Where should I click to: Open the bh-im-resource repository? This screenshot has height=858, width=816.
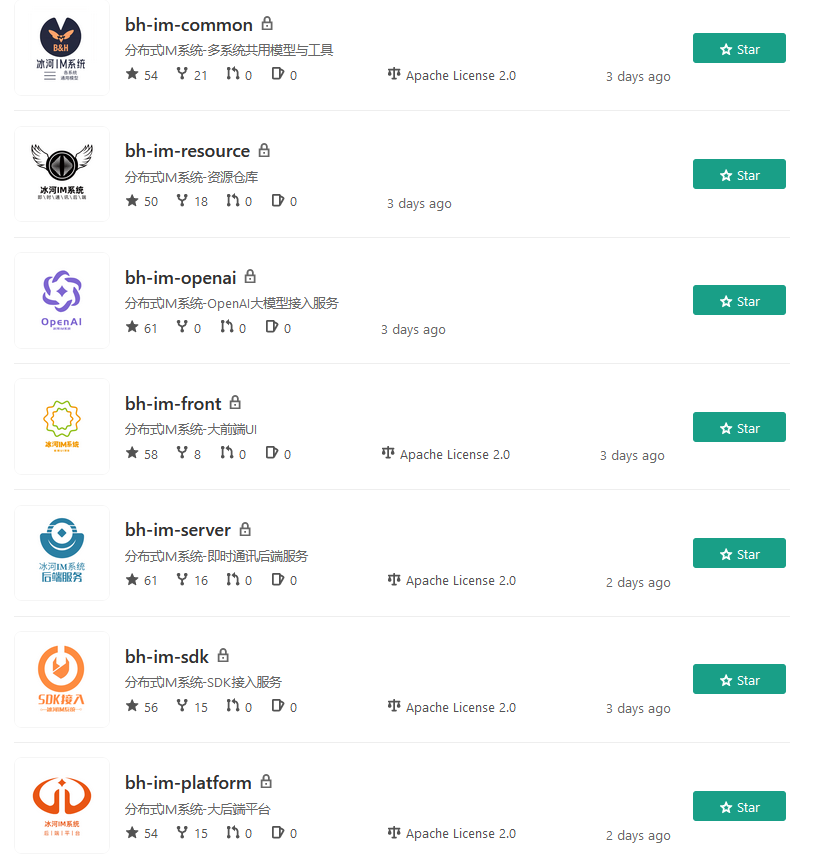(x=187, y=151)
